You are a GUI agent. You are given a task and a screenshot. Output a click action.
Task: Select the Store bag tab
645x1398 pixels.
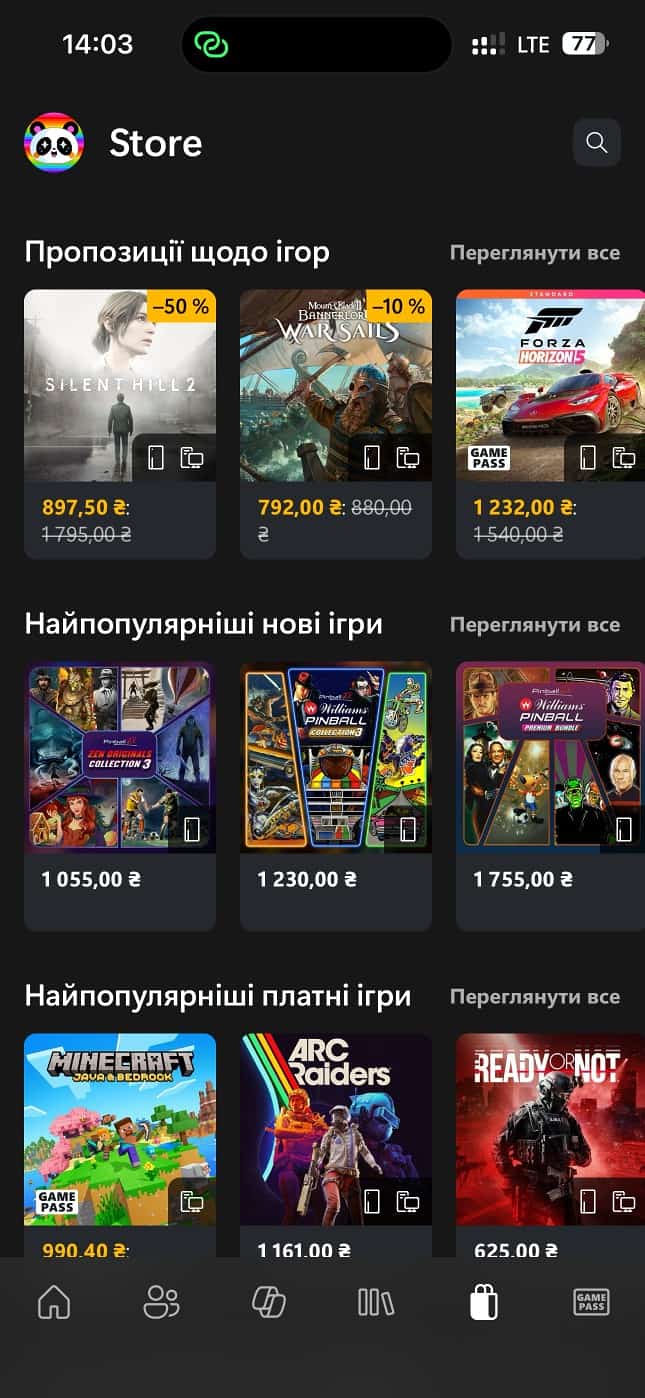click(x=484, y=1302)
